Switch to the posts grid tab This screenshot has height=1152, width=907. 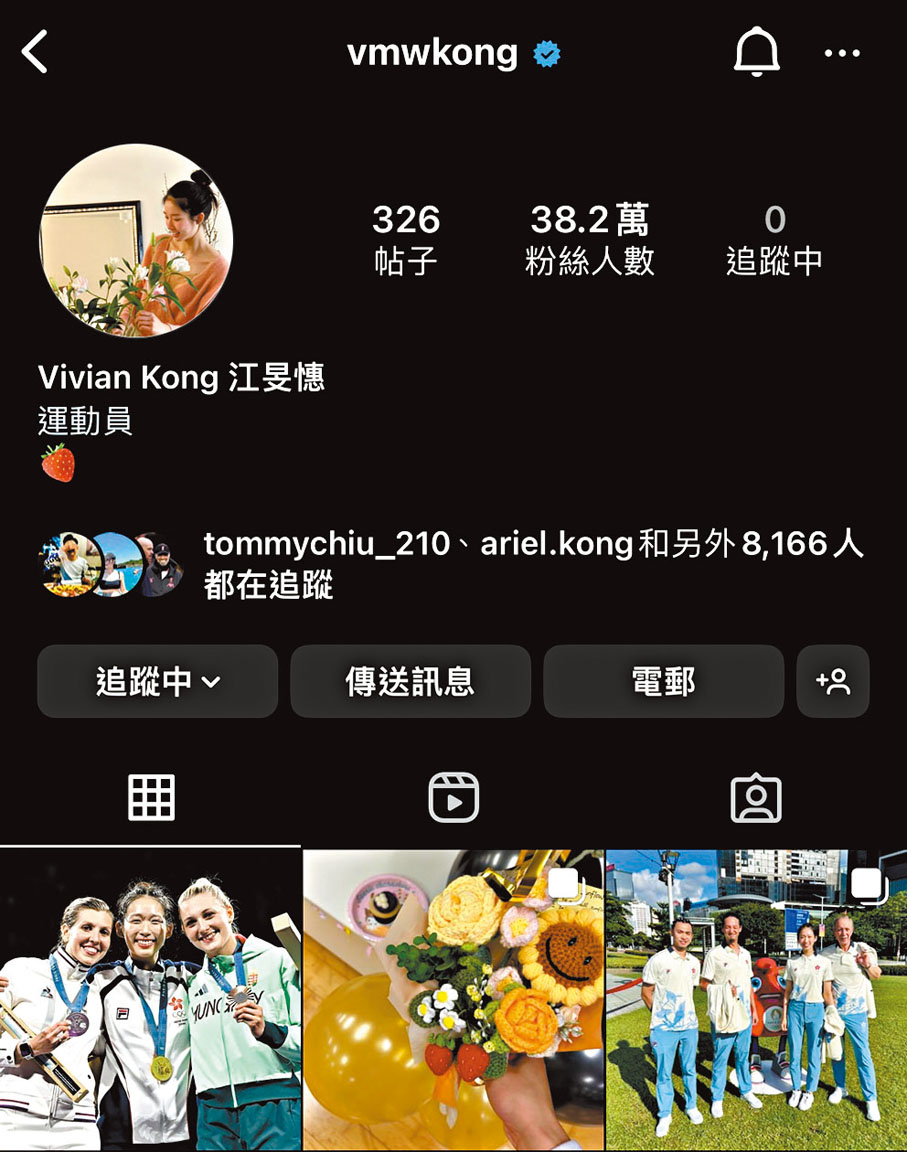[151, 798]
